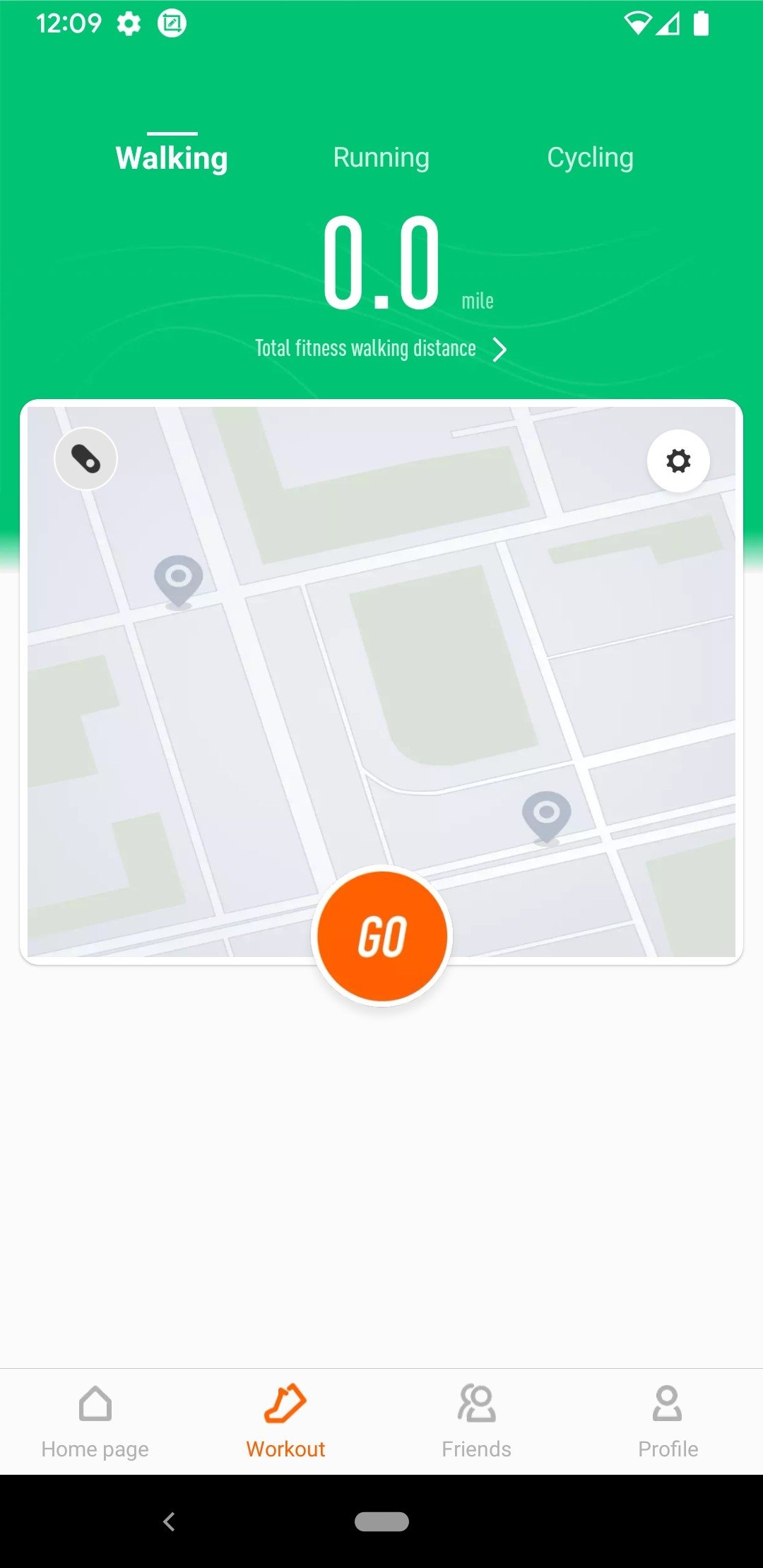Tap the device icon on the map
Viewport: 763px width, 1568px height.
(x=85, y=459)
